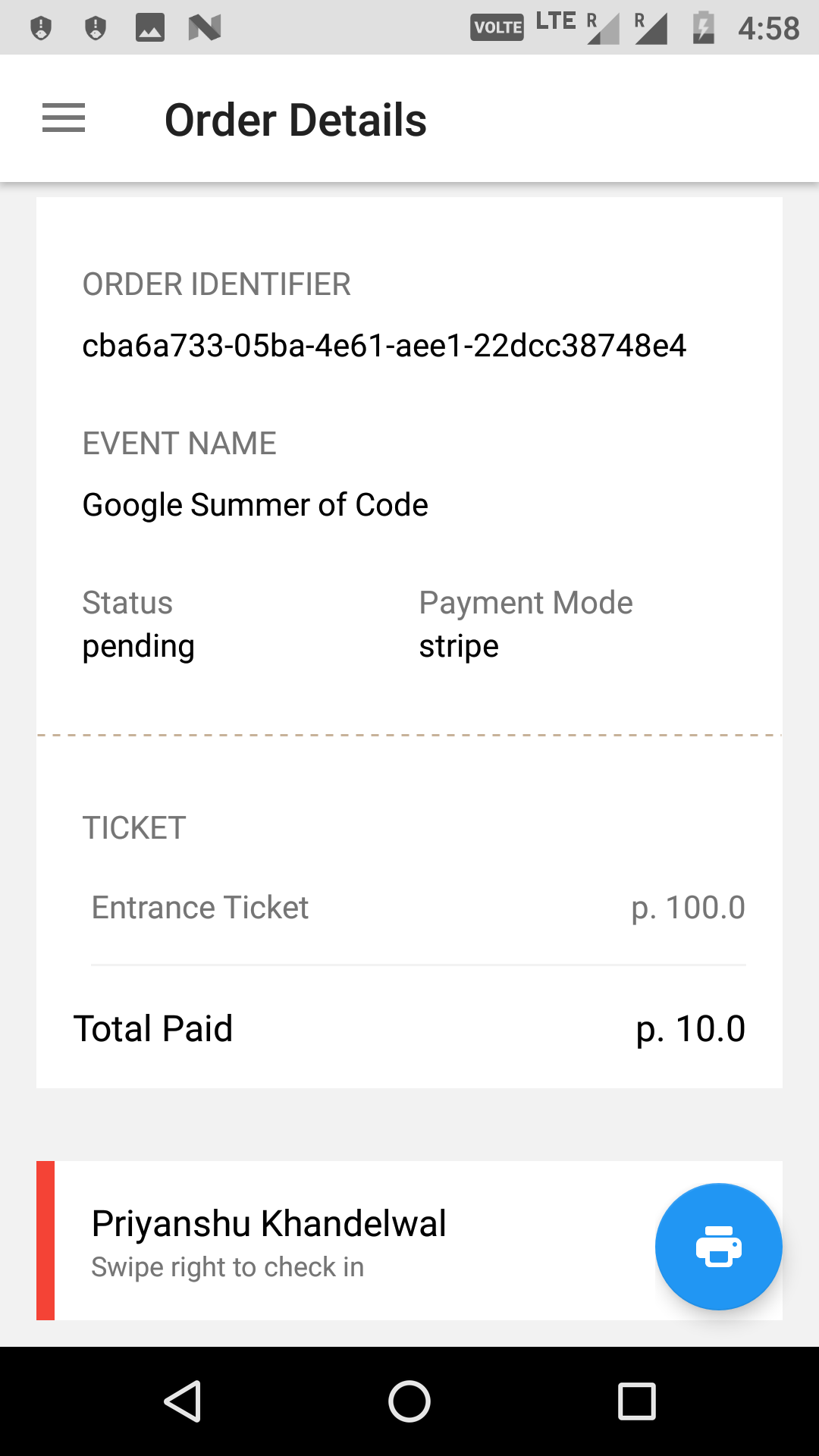Open the hamburger navigation drawer menu
819x1456 pixels.
tap(64, 118)
